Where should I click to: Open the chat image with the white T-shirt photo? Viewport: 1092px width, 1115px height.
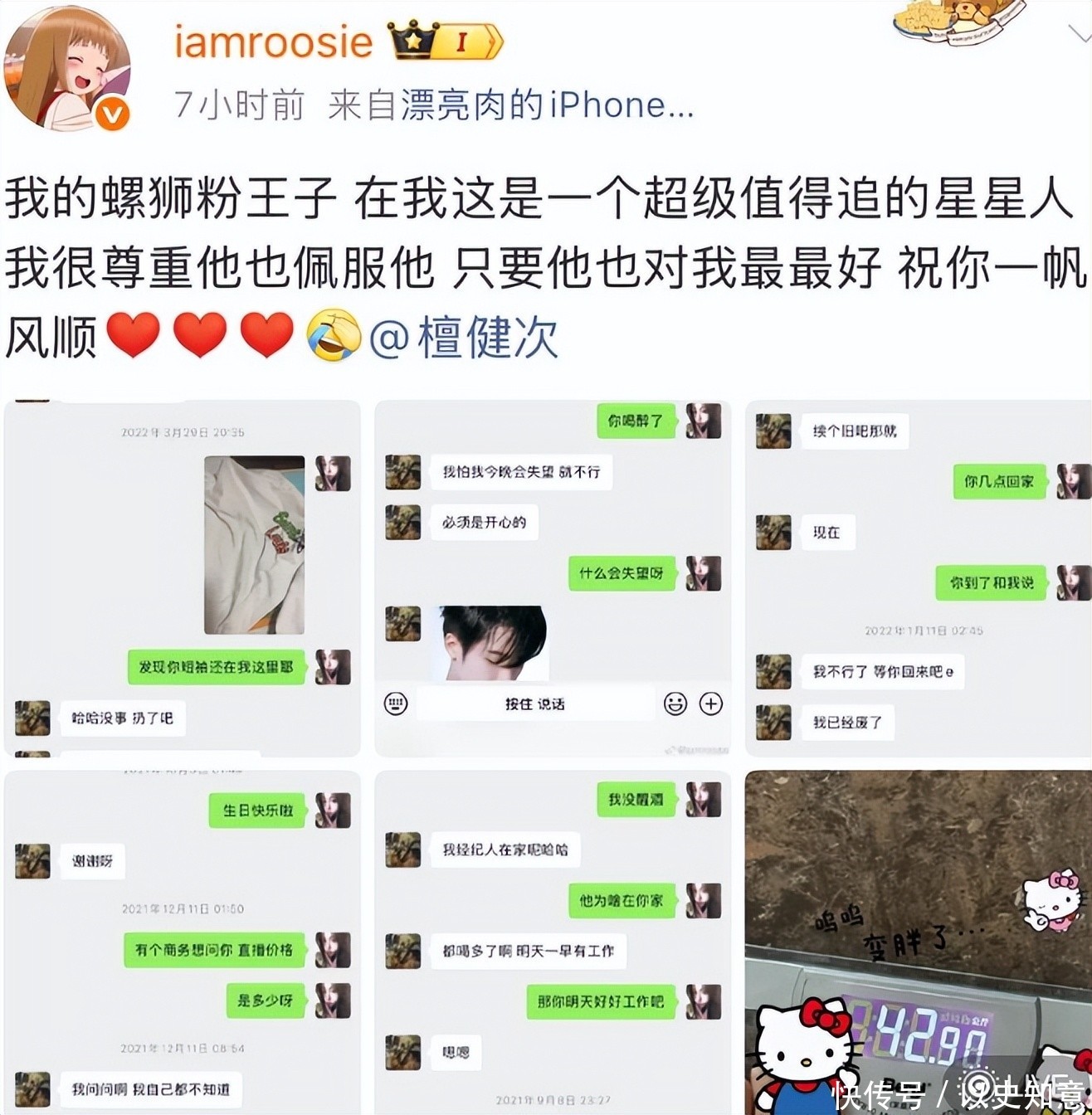click(x=183, y=578)
